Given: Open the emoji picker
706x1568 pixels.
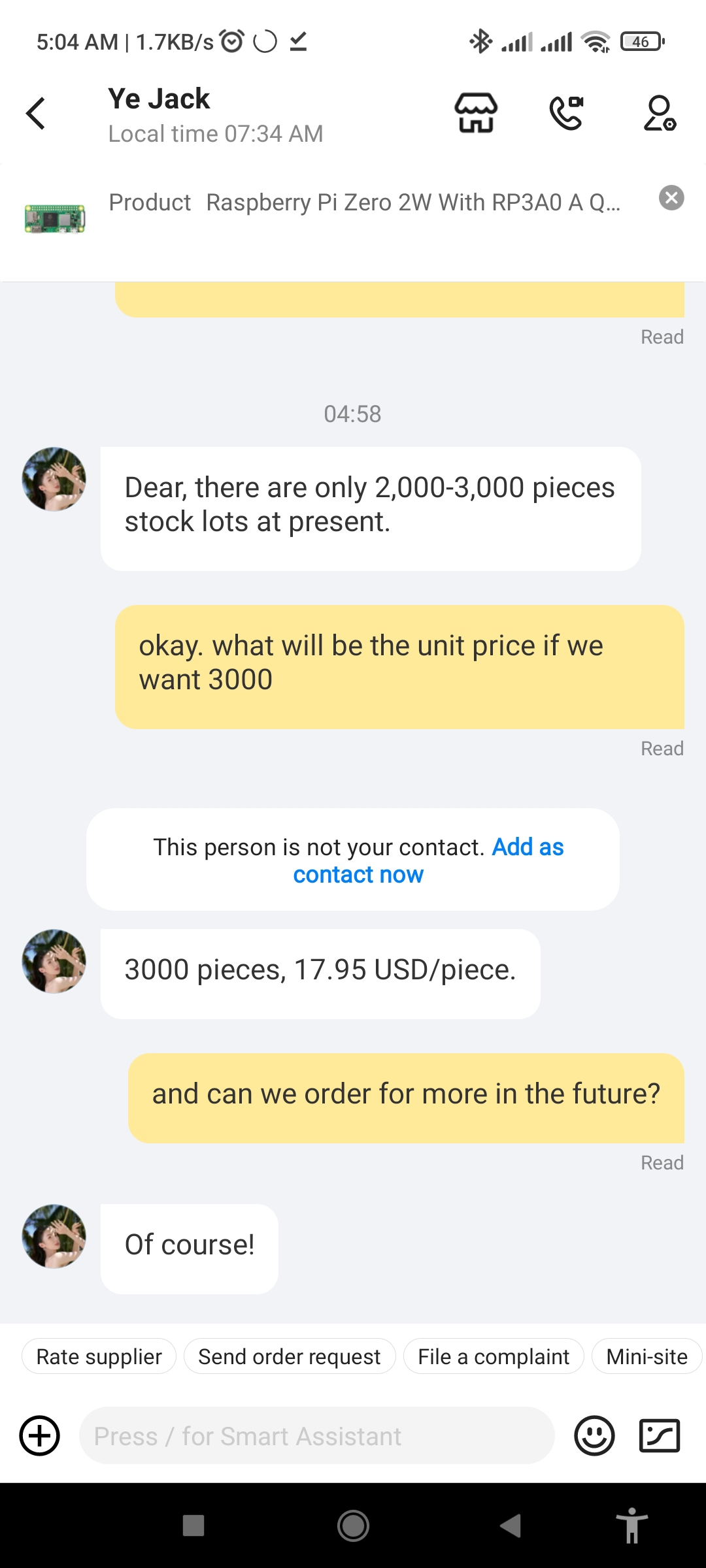Looking at the screenshot, I should click(x=594, y=1436).
